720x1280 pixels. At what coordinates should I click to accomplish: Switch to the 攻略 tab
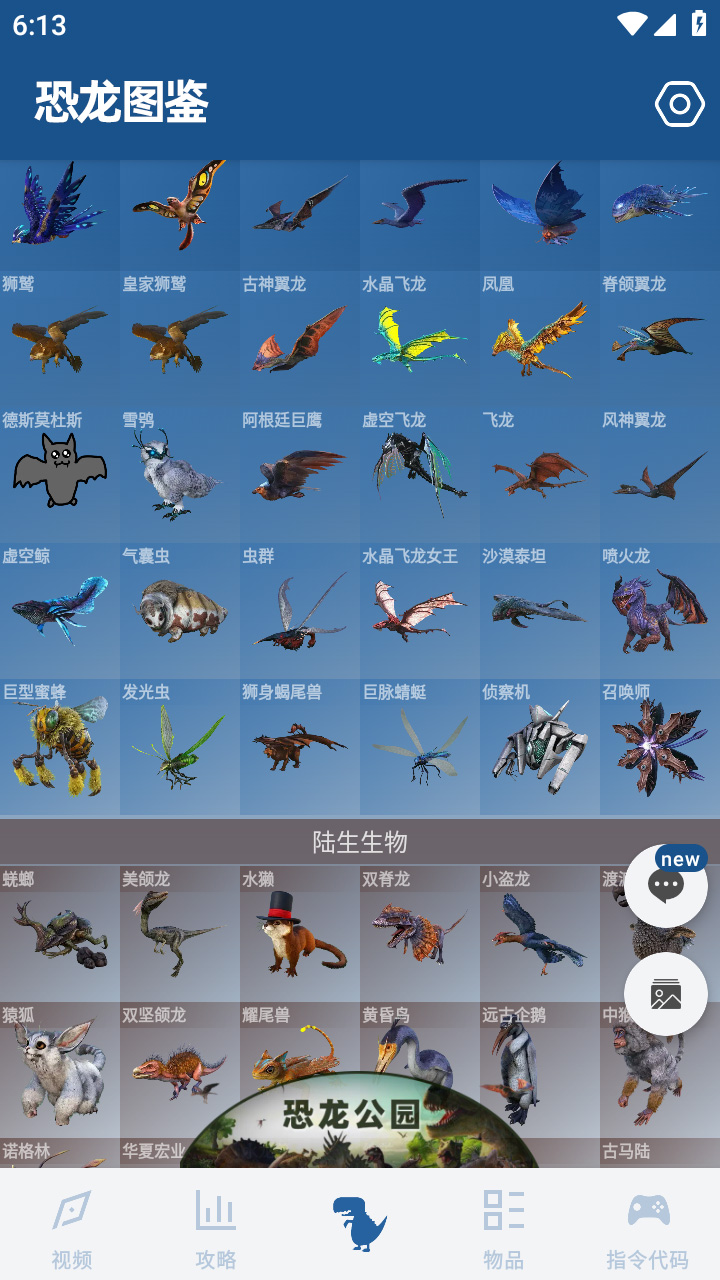216,1227
